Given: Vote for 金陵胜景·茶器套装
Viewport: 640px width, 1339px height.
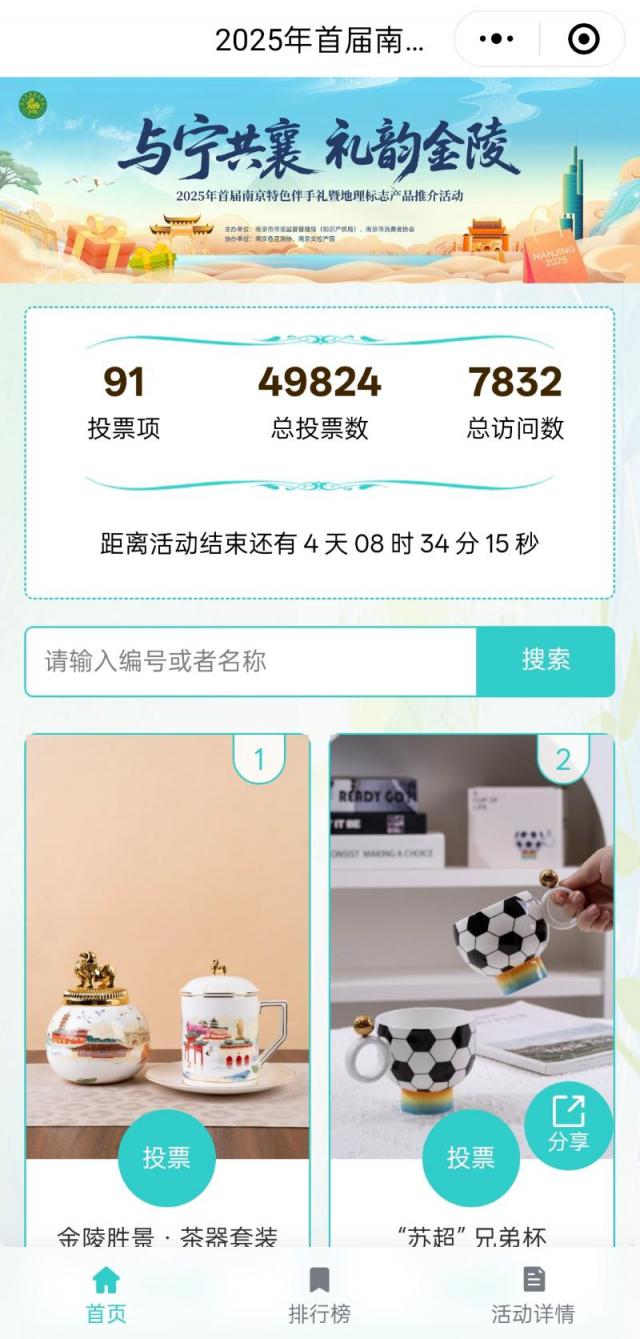Looking at the screenshot, I should [166, 1158].
